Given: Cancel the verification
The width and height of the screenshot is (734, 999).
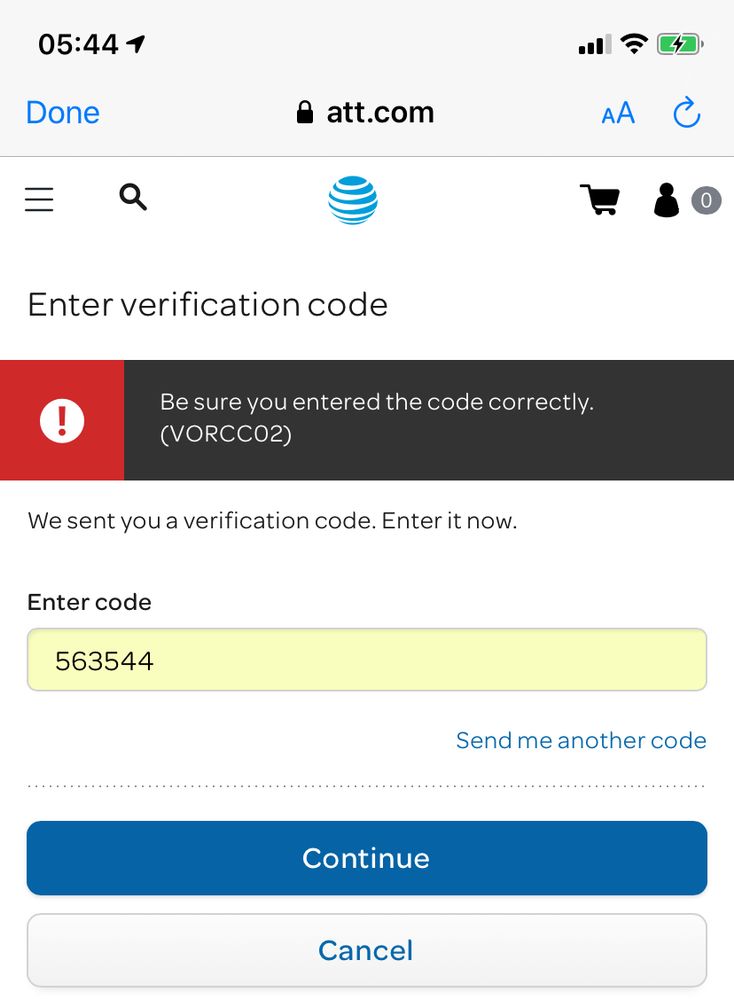Looking at the screenshot, I should pyautogui.click(x=366, y=950).
